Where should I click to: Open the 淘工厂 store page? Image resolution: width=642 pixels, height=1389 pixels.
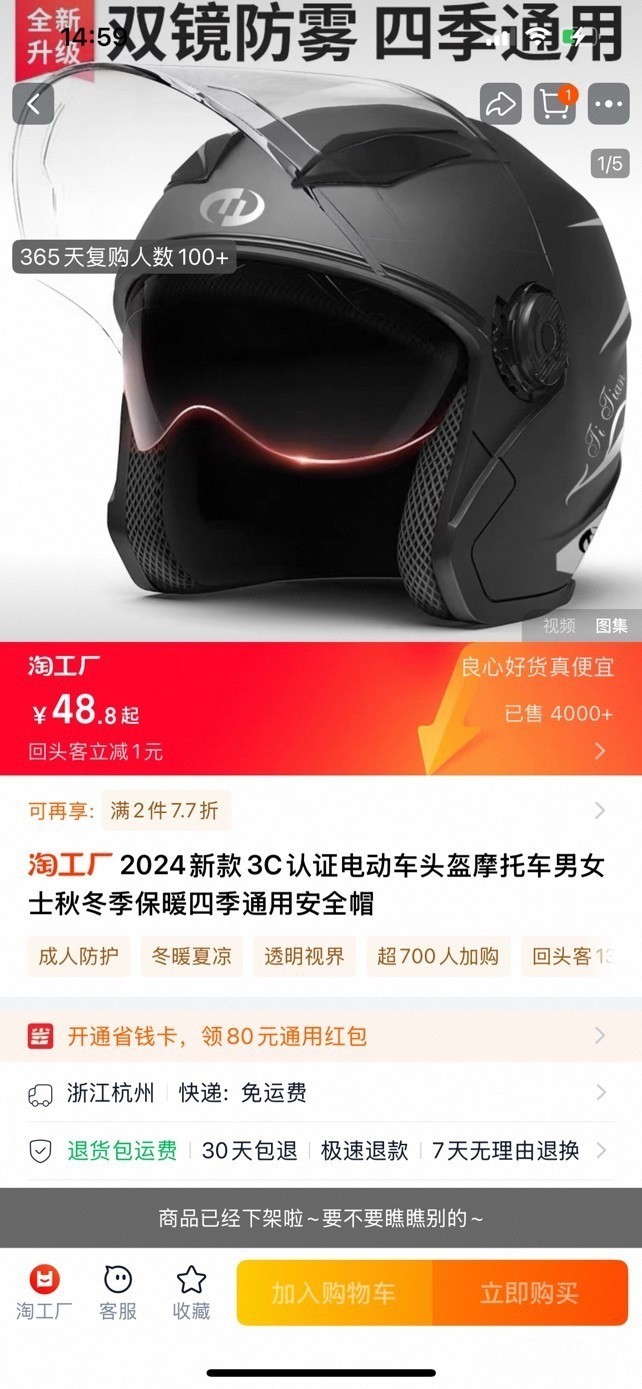(x=44, y=1292)
